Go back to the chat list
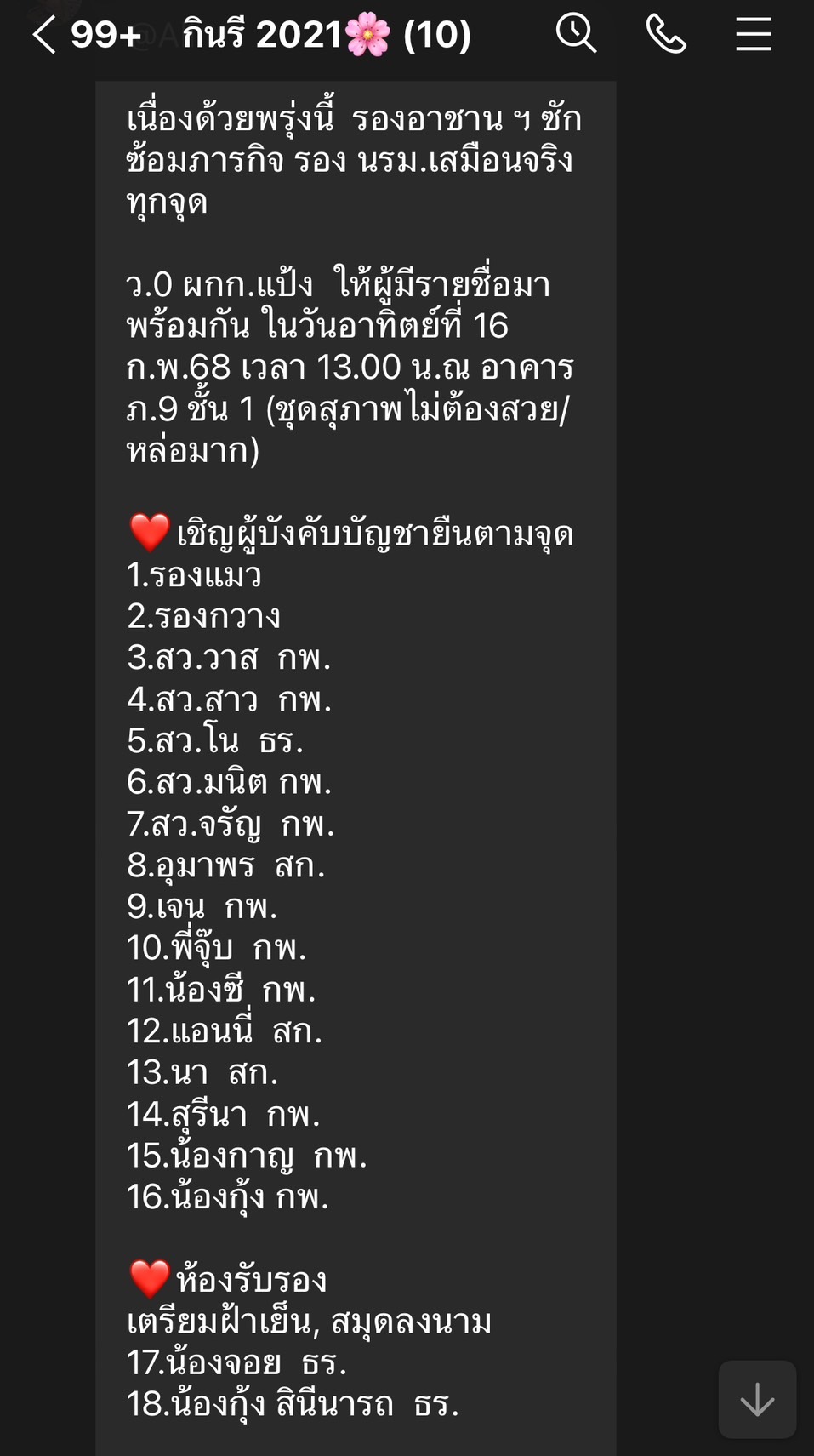814x1456 pixels. coord(44,35)
